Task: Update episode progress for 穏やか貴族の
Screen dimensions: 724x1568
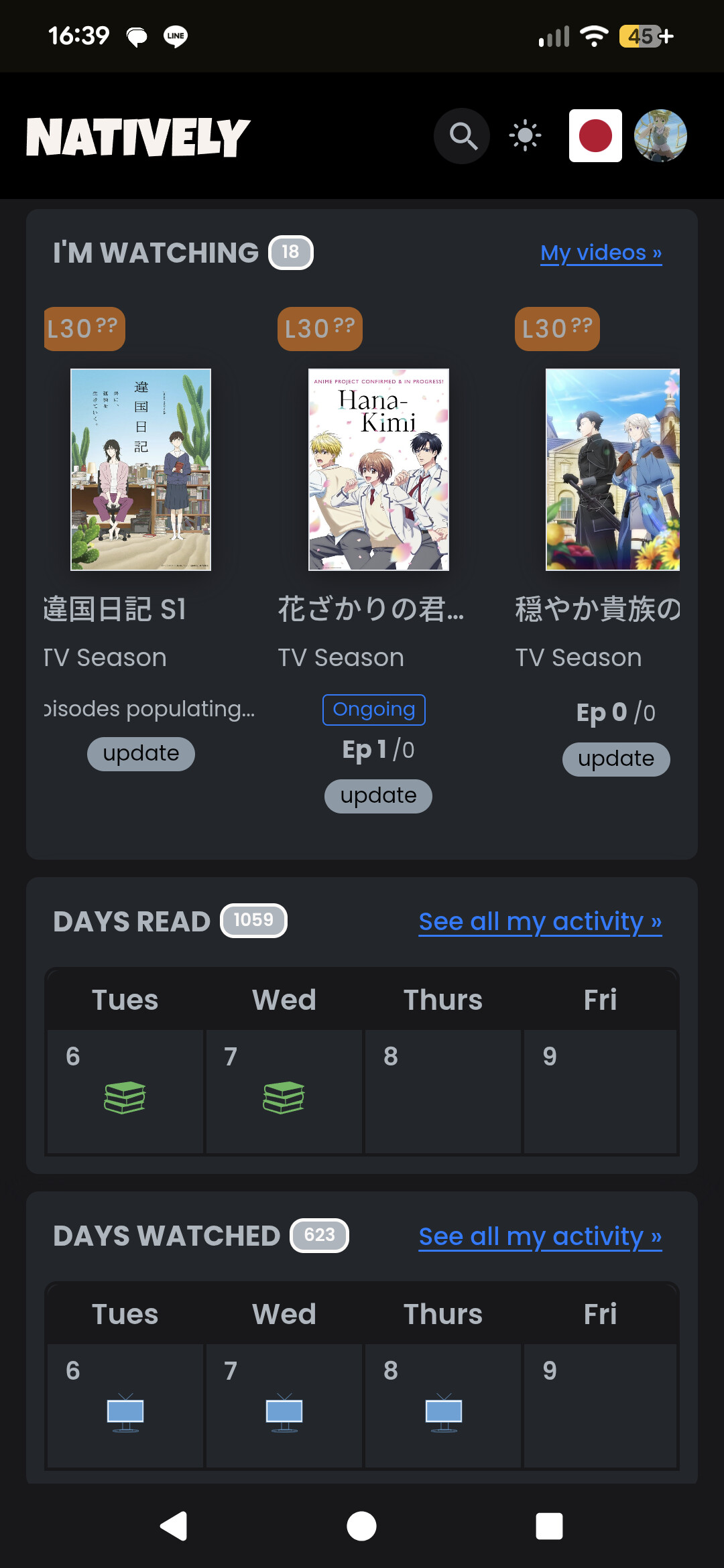Action: click(616, 759)
